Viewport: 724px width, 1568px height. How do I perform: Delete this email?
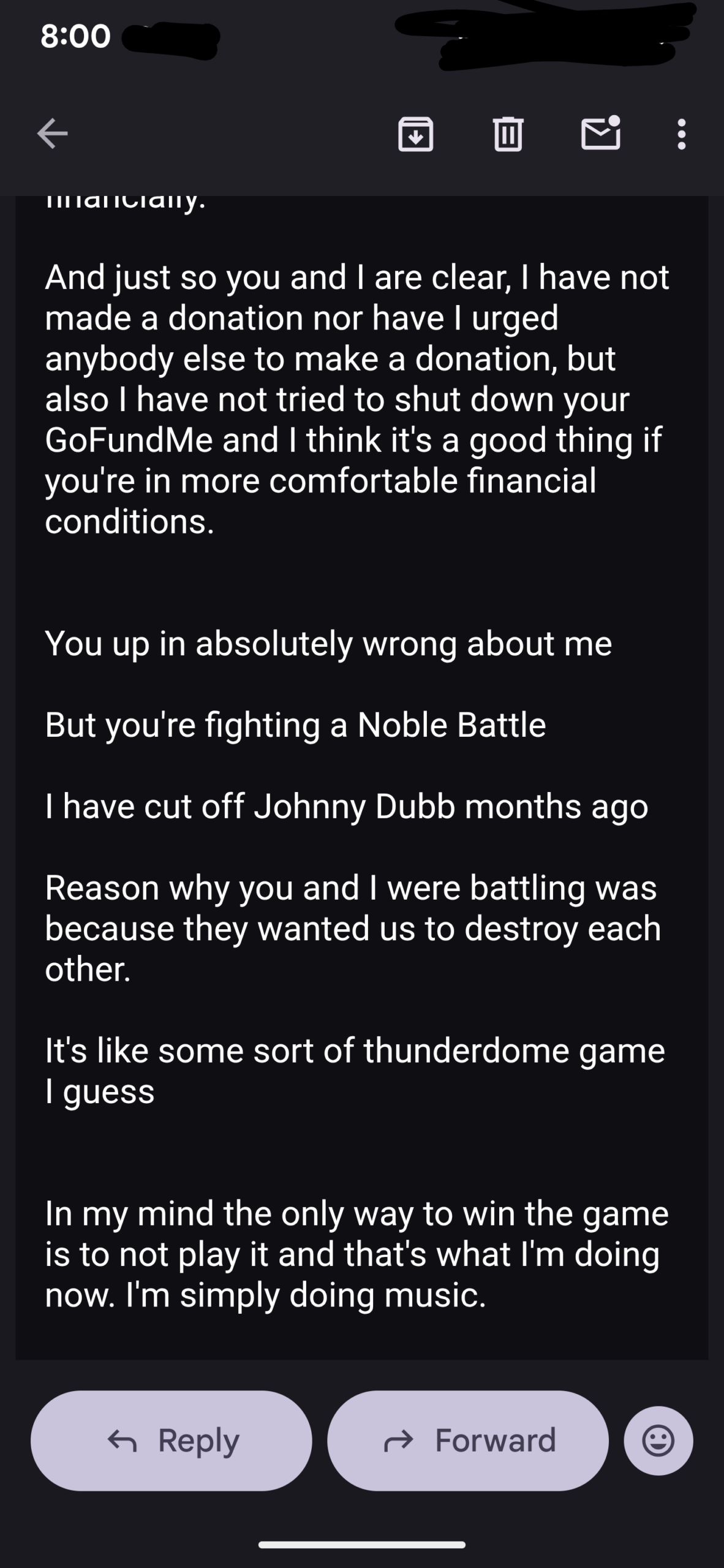508,134
